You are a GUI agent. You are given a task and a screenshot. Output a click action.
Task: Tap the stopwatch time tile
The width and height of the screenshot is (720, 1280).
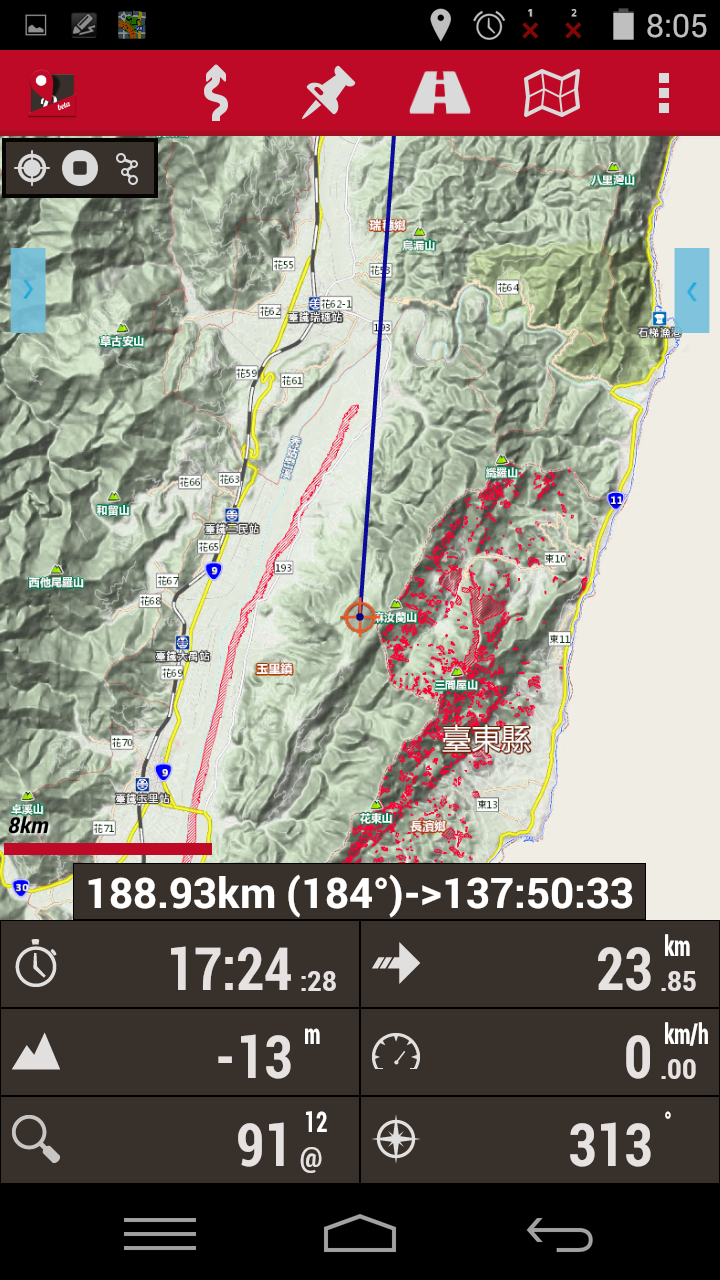coord(180,965)
